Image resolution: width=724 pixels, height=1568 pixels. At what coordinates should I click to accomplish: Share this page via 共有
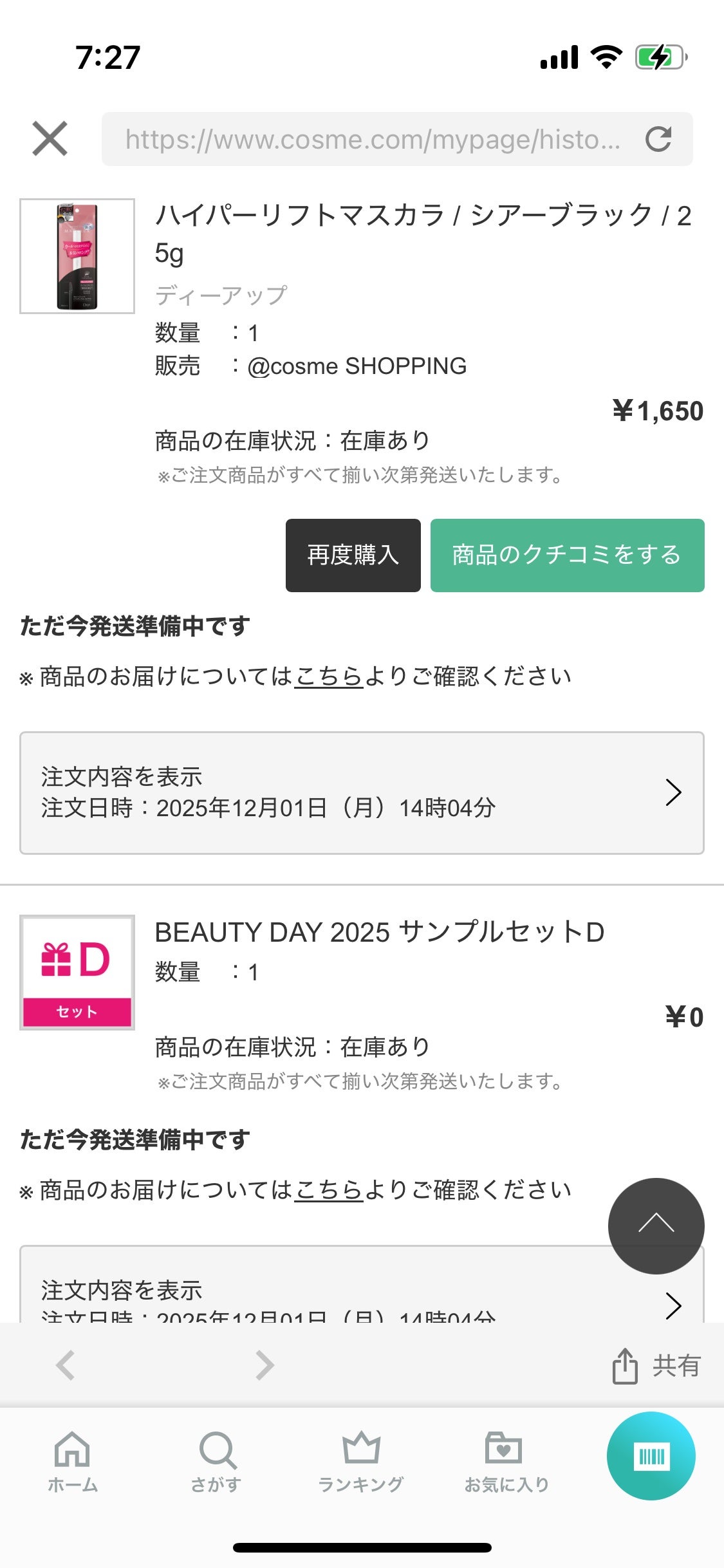pyautogui.click(x=656, y=1365)
